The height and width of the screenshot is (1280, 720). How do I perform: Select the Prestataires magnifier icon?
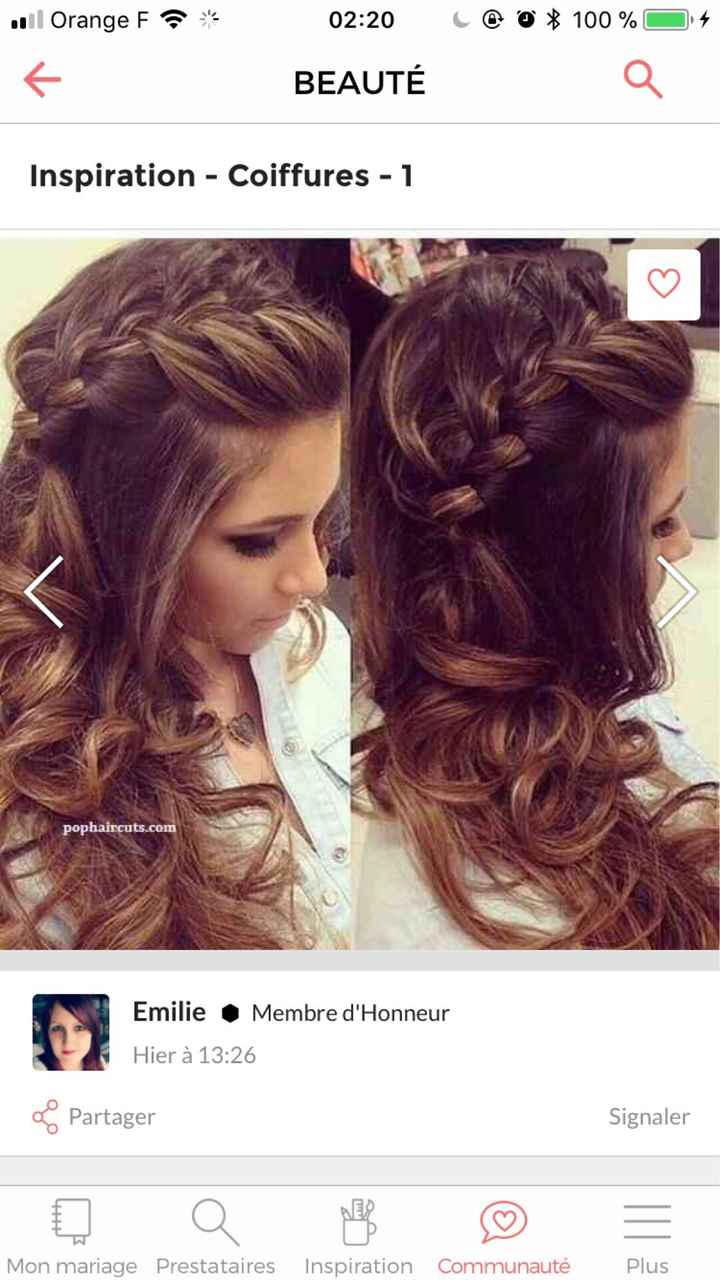click(x=214, y=1221)
